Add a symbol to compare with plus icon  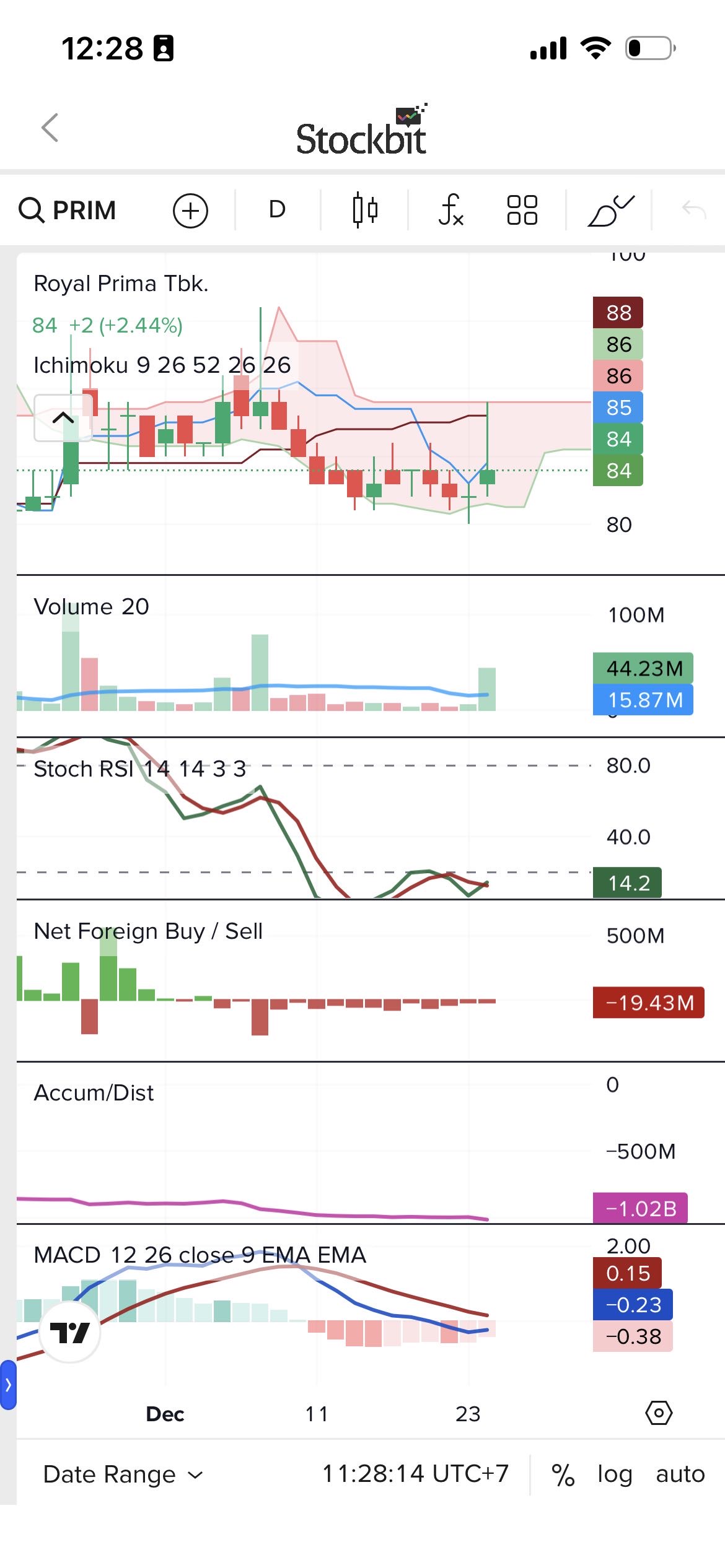(190, 211)
